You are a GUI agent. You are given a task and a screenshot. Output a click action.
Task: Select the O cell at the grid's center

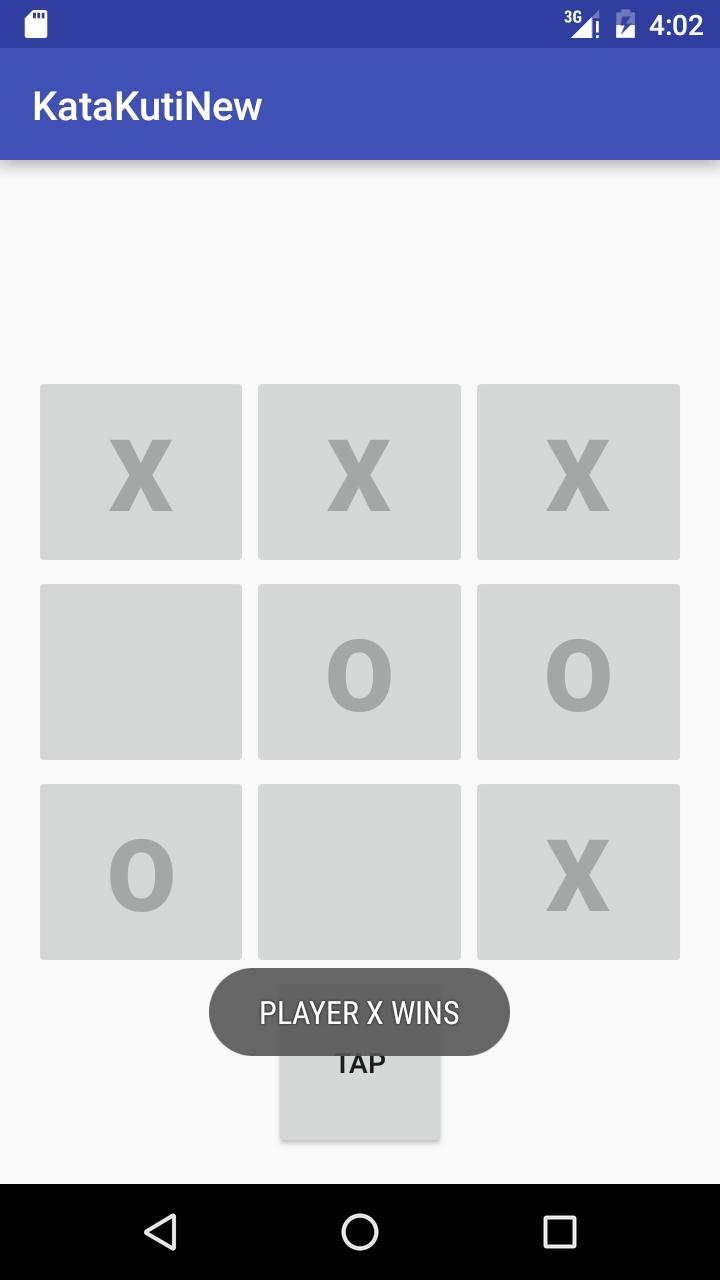coord(359,672)
